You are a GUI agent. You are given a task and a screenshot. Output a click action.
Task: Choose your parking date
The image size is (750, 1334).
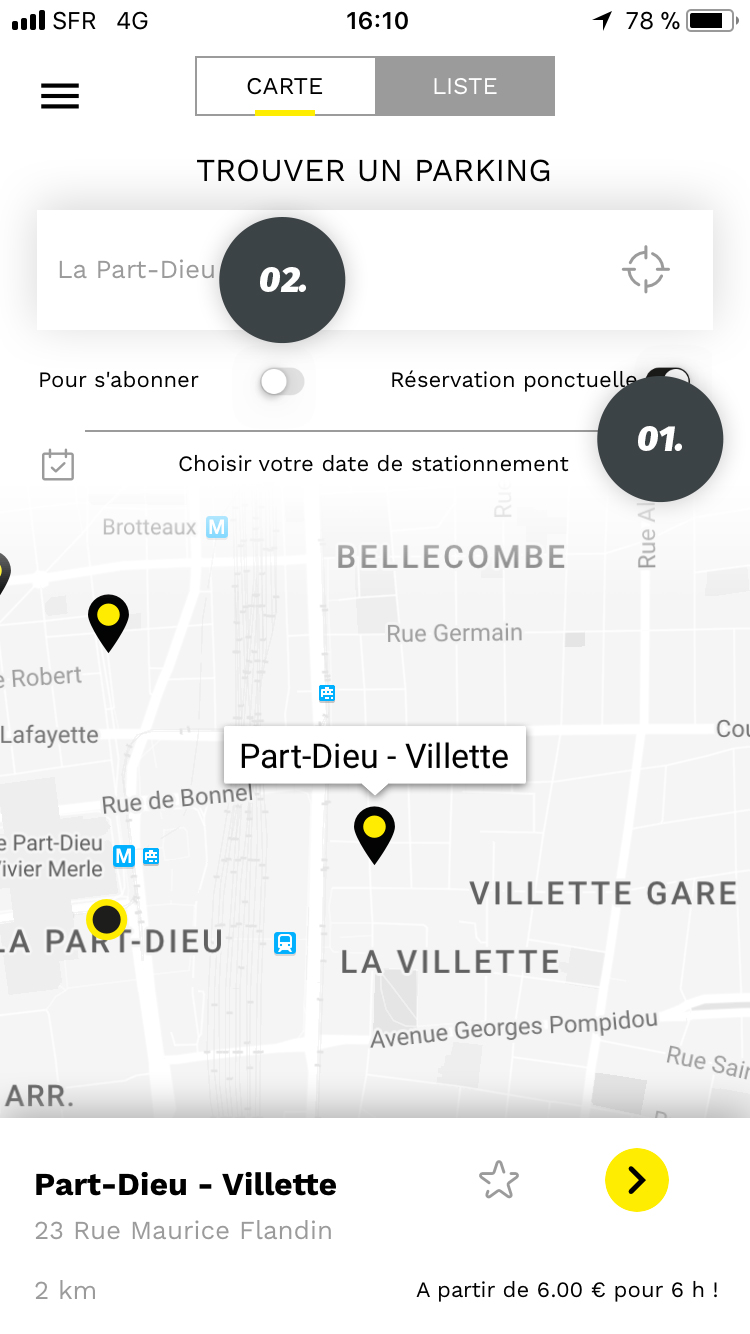[x=374, y=464]
